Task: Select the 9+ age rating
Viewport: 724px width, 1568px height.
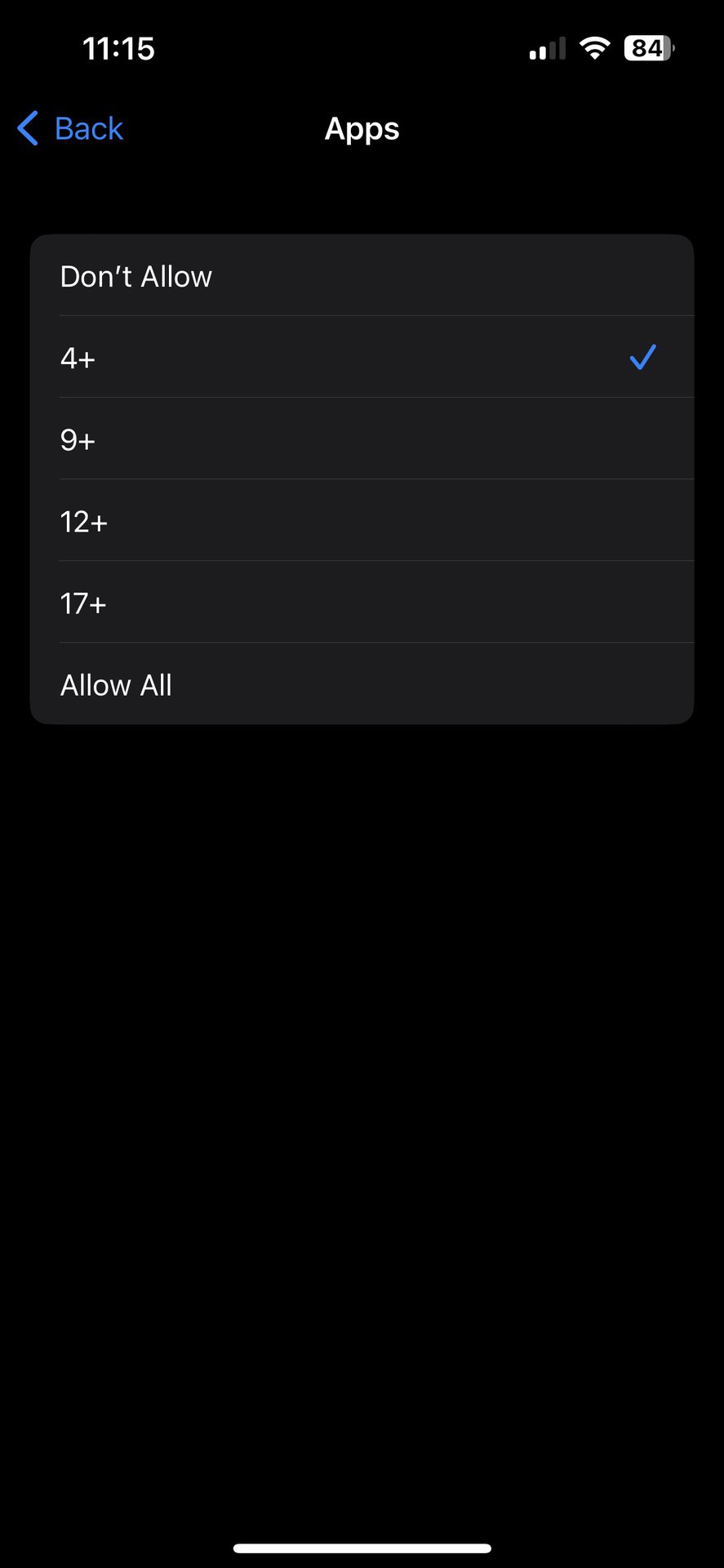Action: point(362,439)
